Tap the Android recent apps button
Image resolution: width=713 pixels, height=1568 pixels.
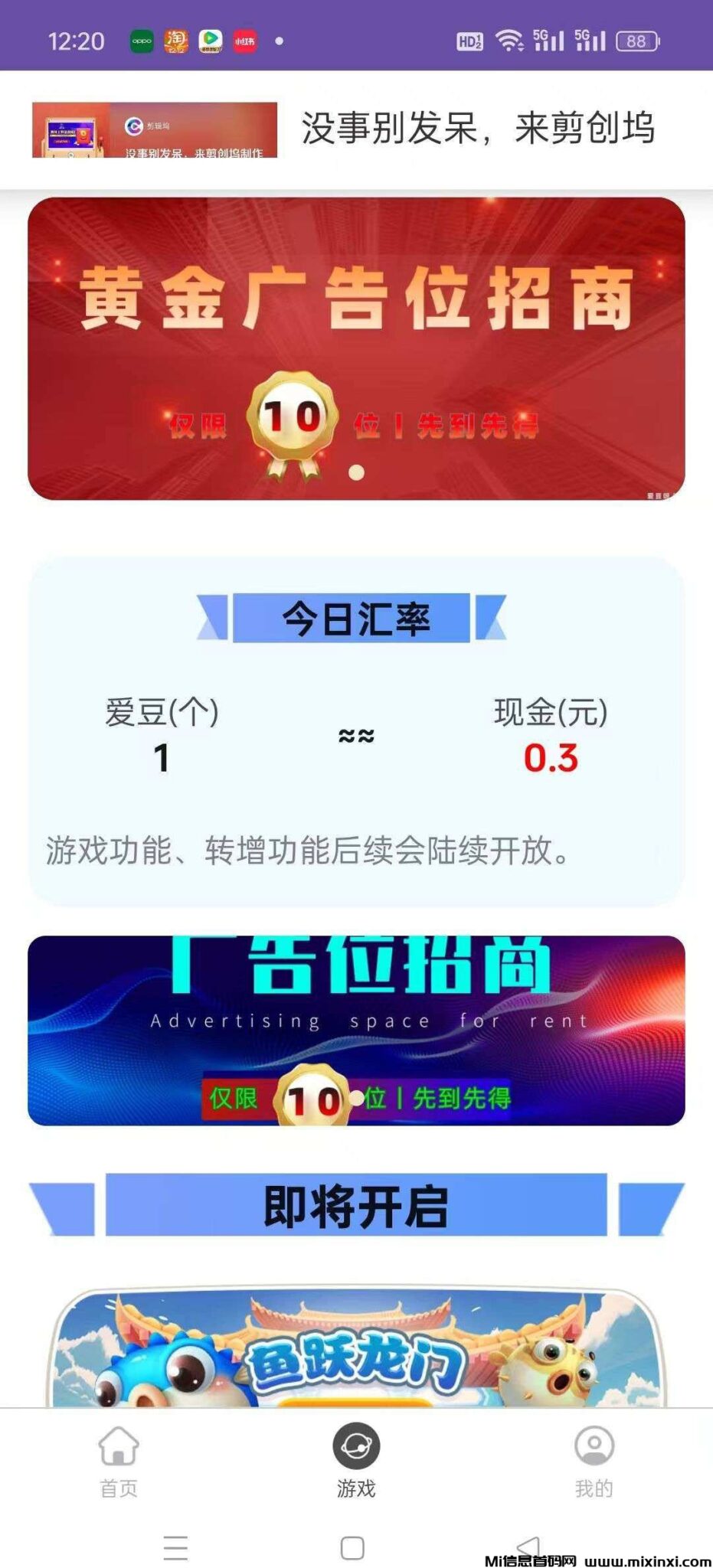click(175, 1544)
